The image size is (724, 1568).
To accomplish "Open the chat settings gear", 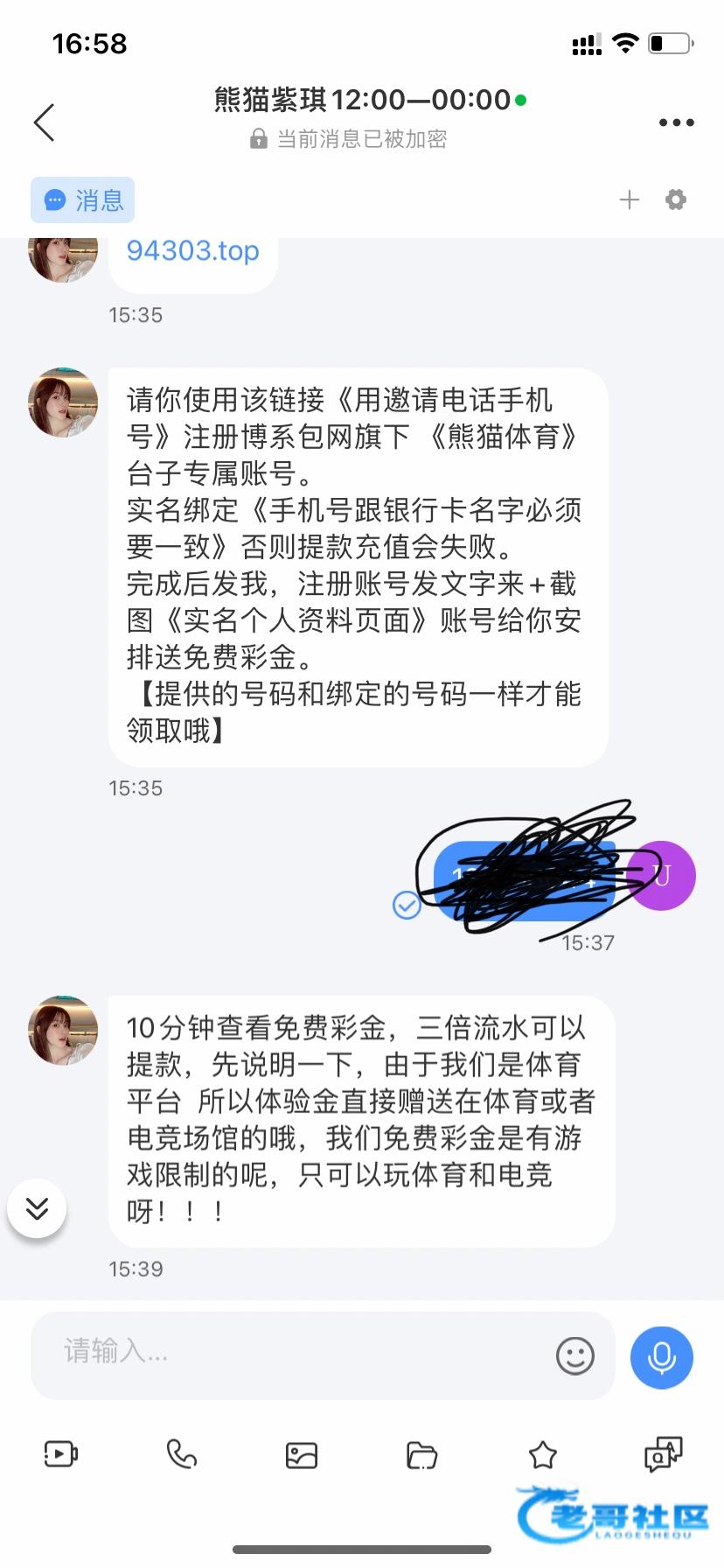I will tap(676, 200).
